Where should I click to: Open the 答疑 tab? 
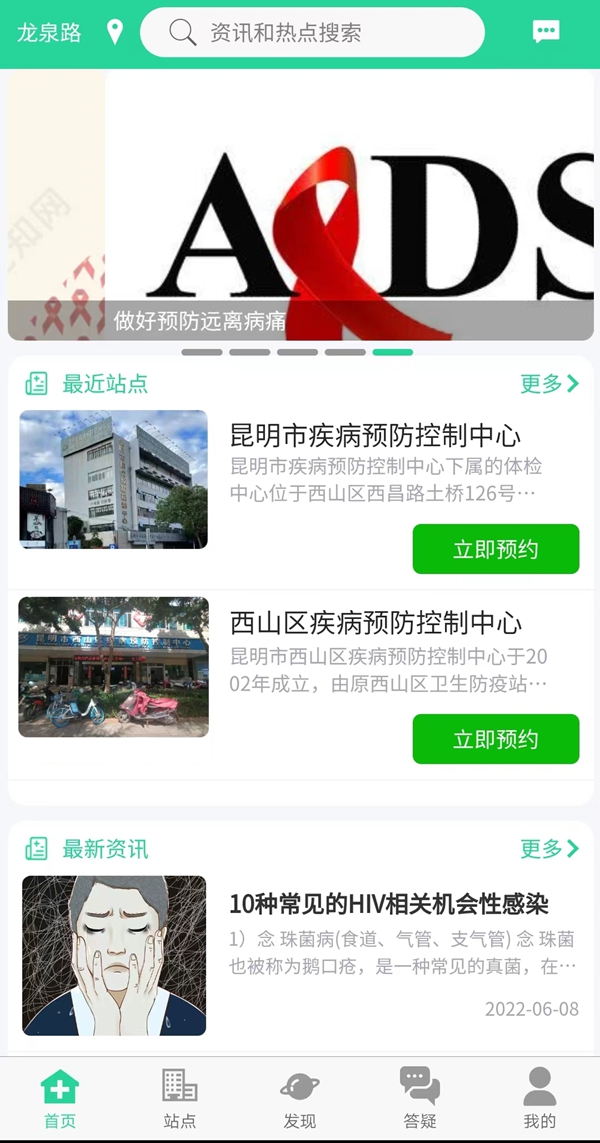click(420, 1098)
